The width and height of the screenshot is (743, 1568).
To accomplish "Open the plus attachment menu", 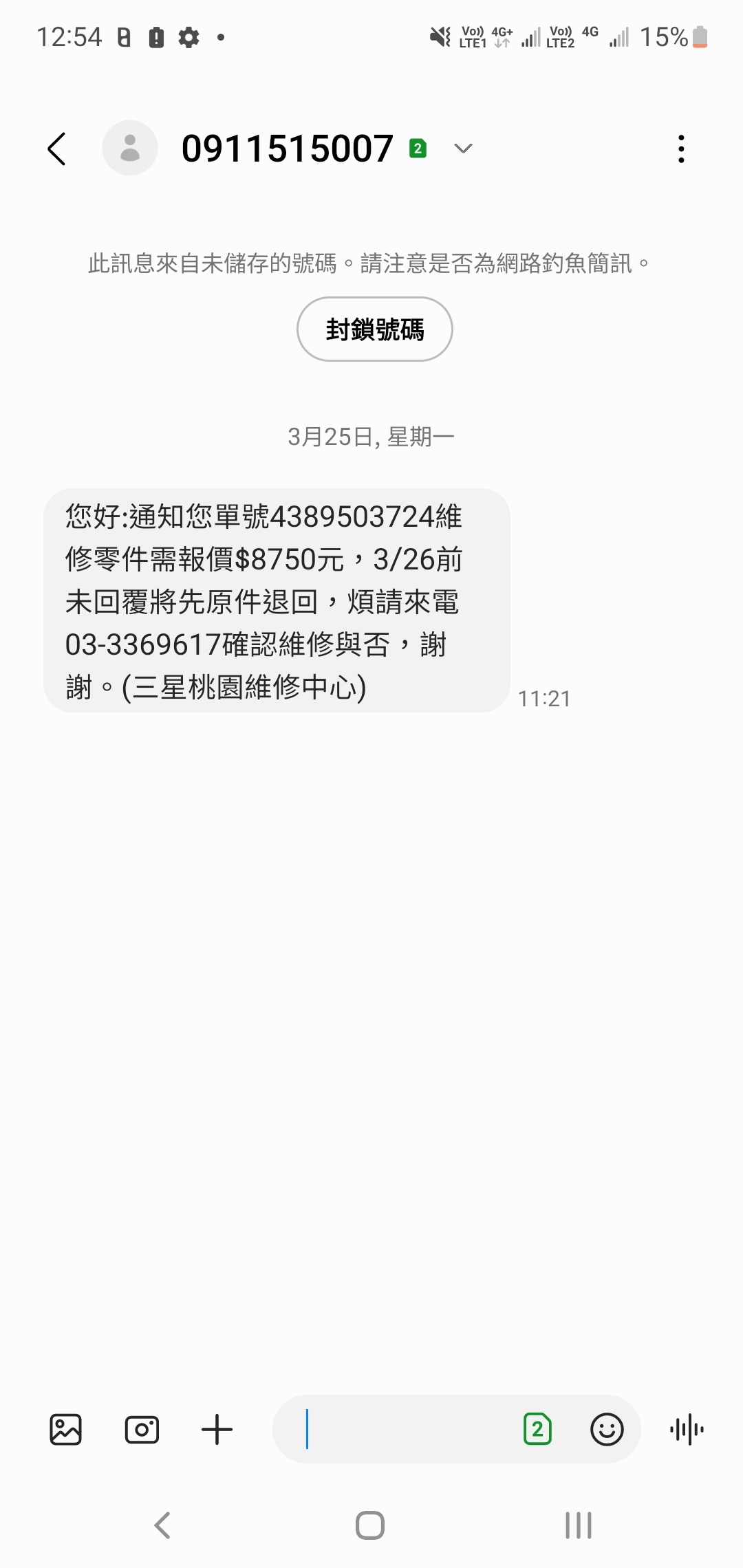I will pos(217,1430).
